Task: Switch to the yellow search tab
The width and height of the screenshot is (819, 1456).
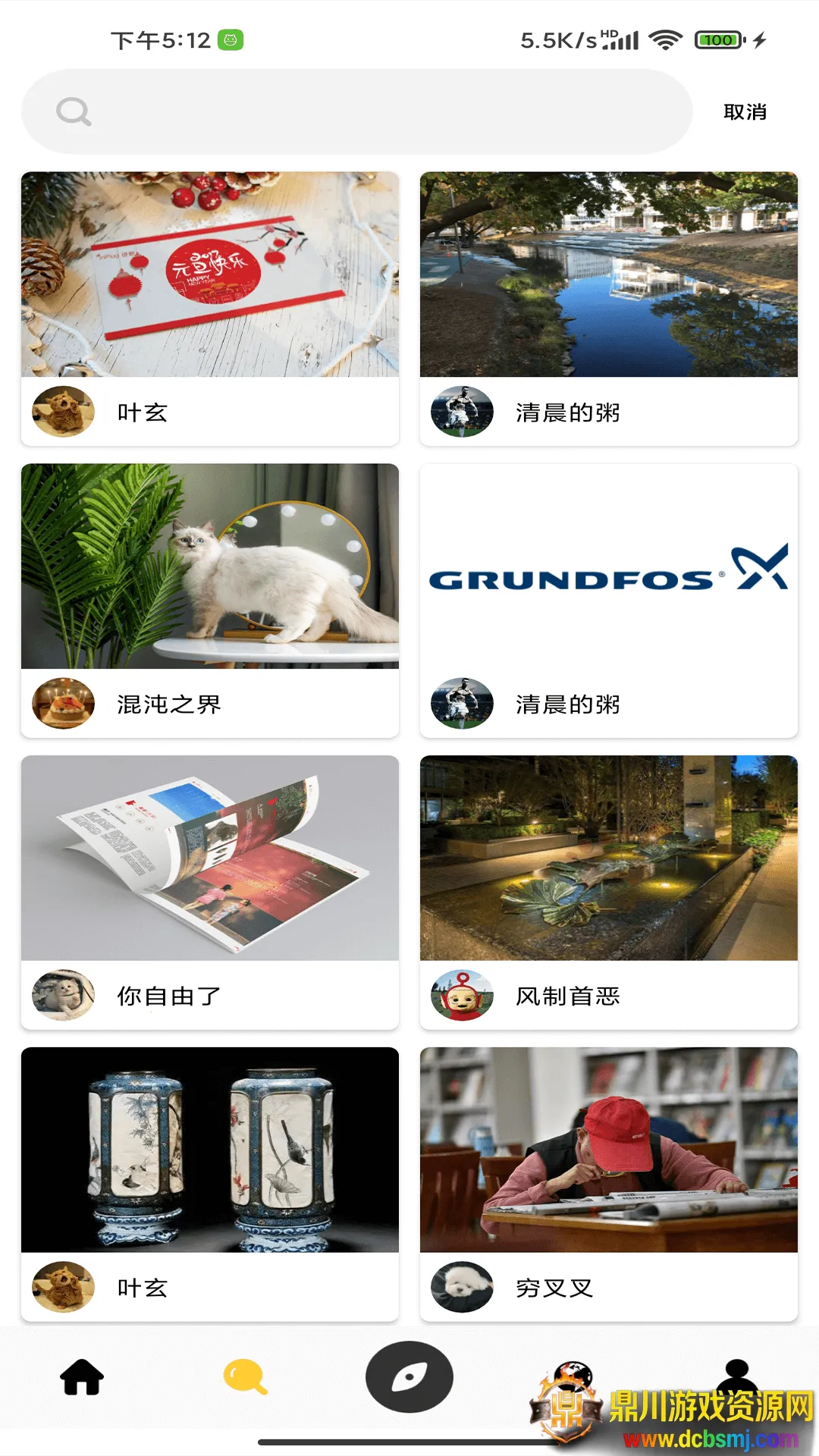Action: (x=245, y=1377)
